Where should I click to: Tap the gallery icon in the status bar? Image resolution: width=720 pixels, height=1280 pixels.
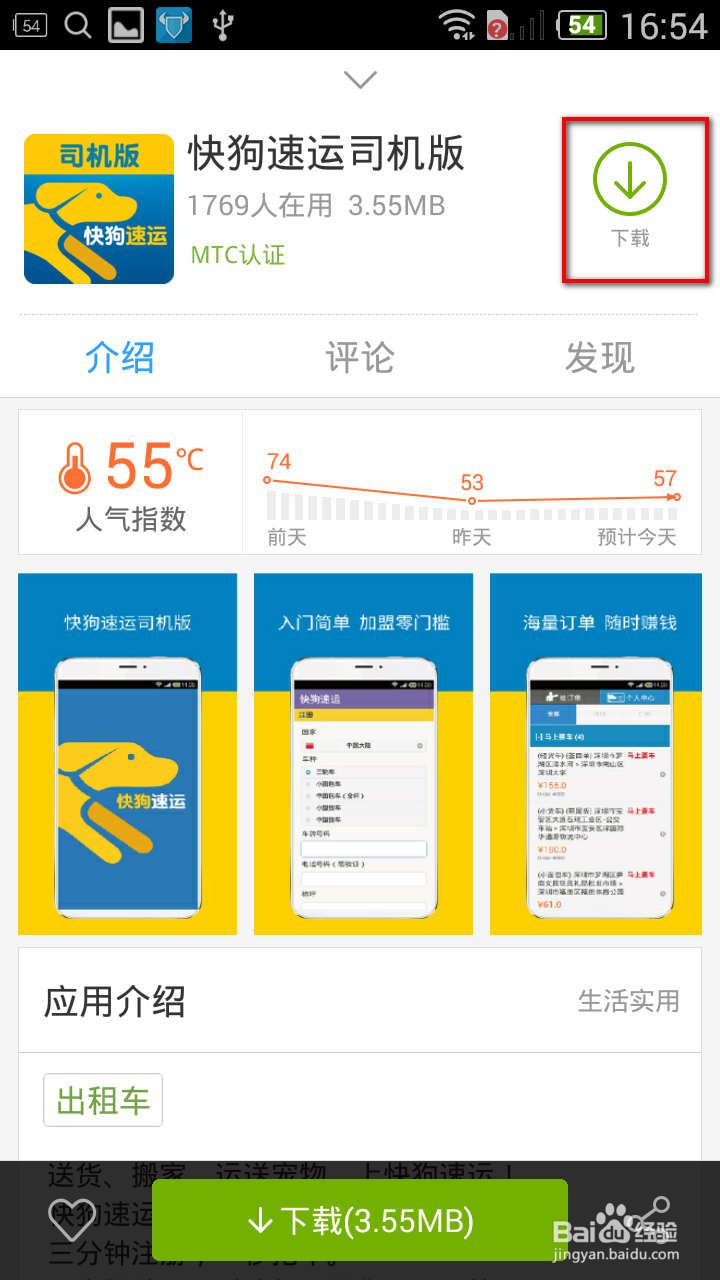coord(126,24)
